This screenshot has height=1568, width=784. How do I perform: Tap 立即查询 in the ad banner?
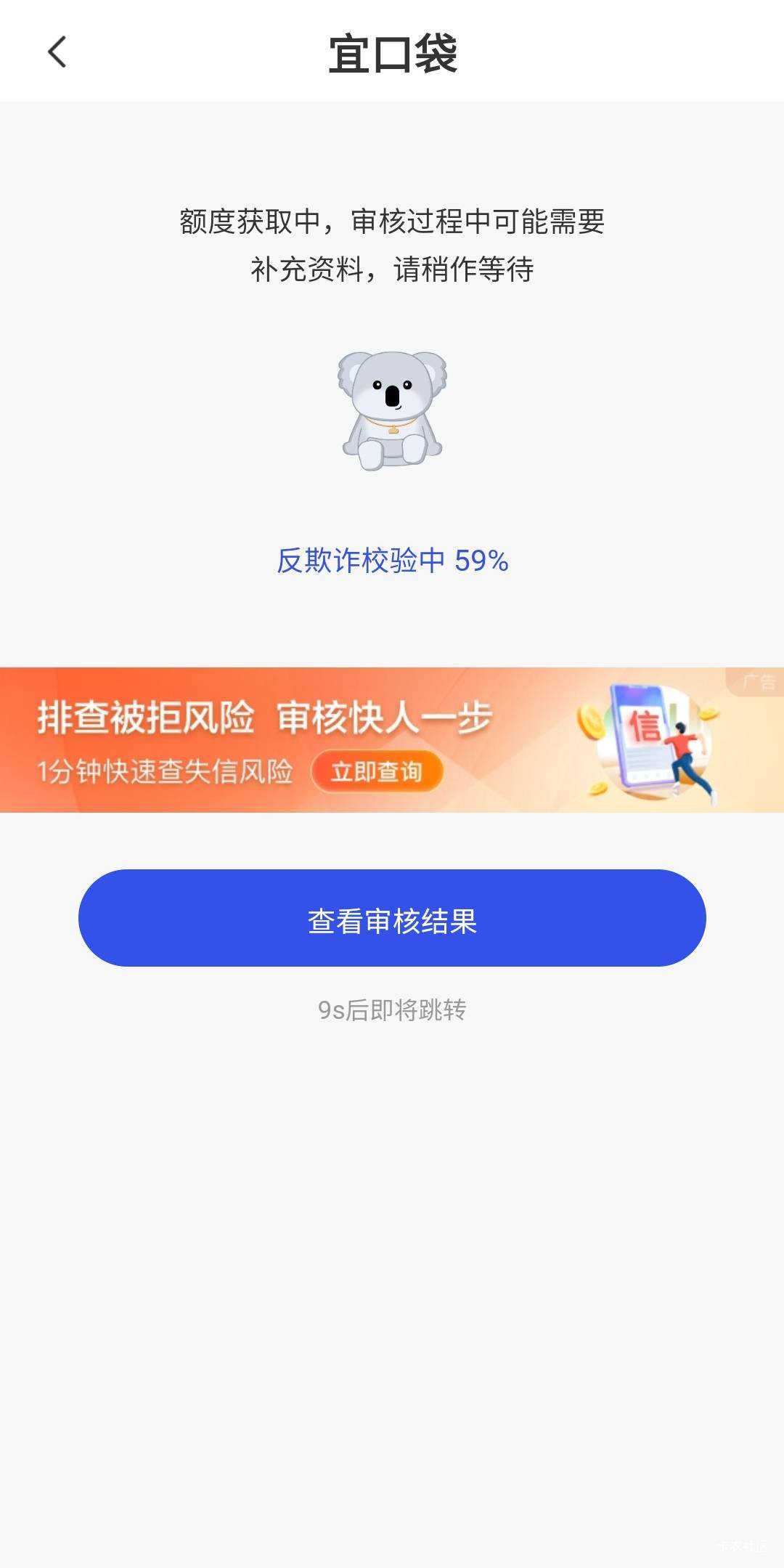377,771
